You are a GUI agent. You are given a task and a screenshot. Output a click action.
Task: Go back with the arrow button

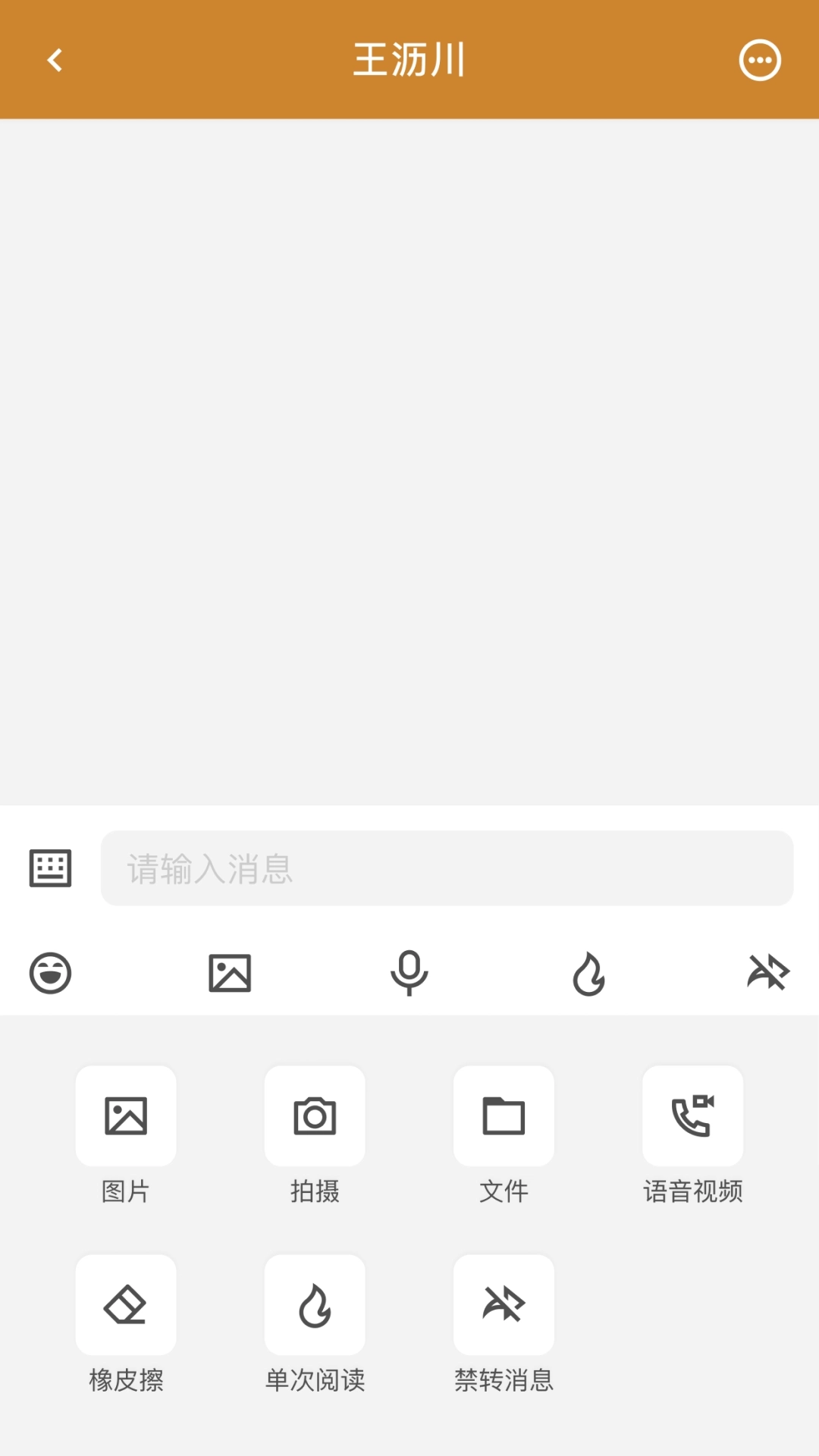pos(55,61)
